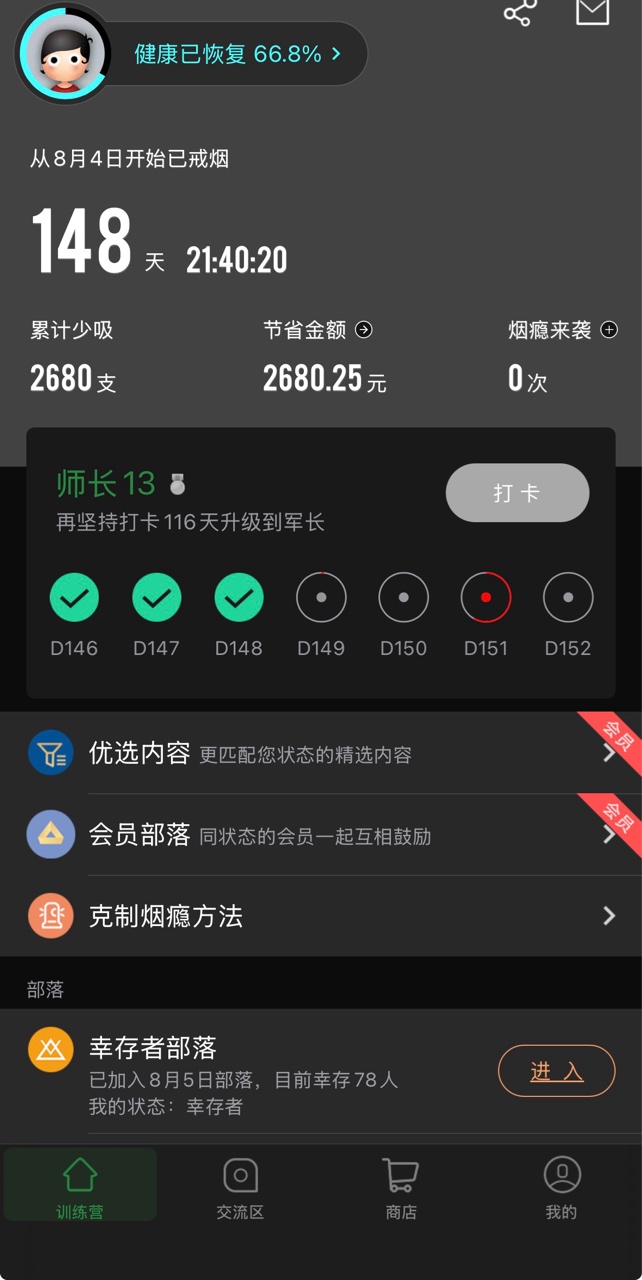Open 会员部落 member tribe row
The width and height of the screenshot is (642, 1280).
coord(320,835)
